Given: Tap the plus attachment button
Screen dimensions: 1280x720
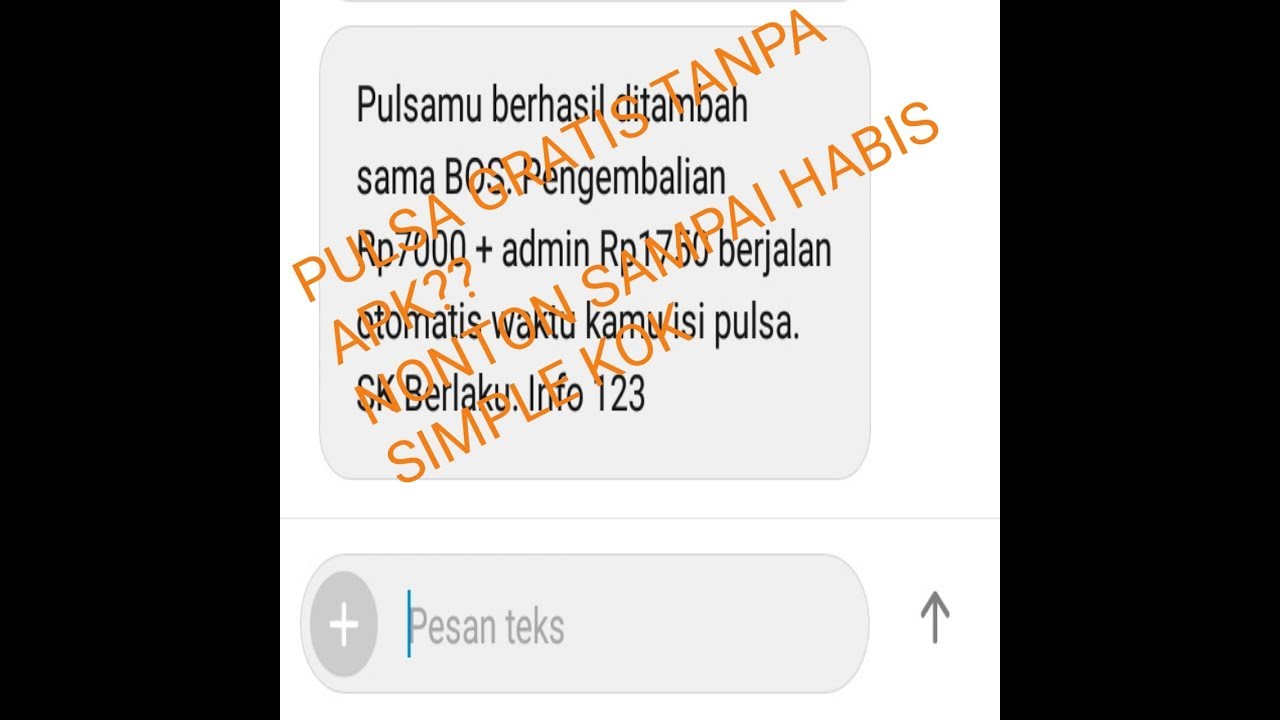Looking at the screenshot, I should point(344,626).
